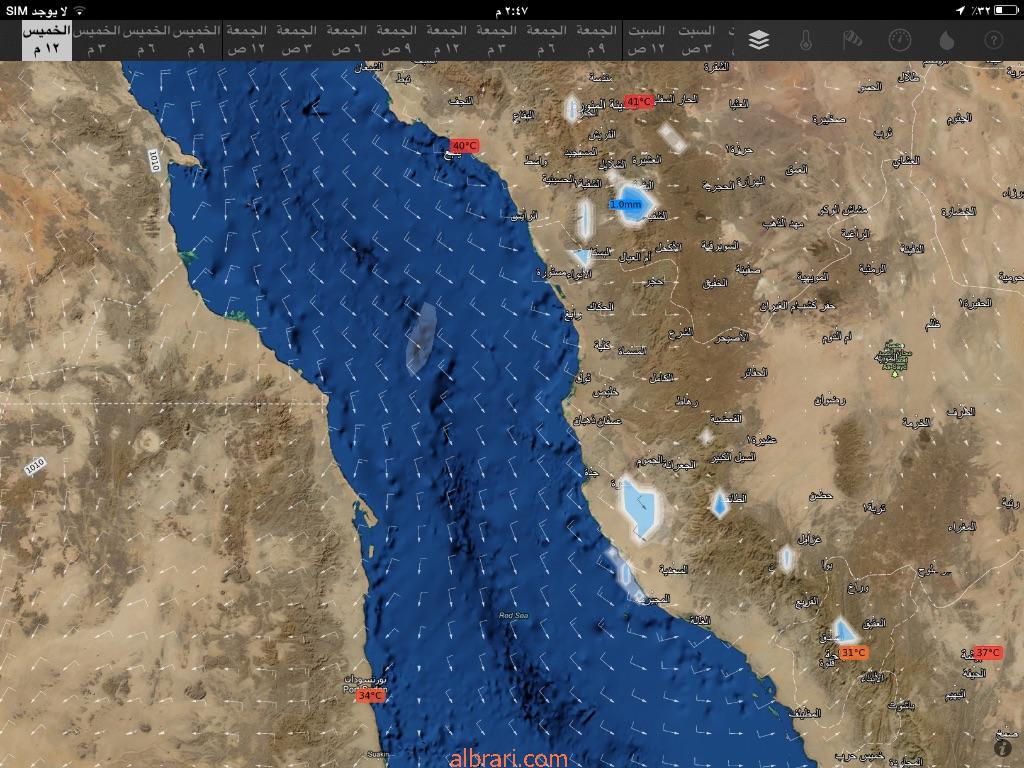Screen dimensions: 1024x768
Task: Jump to الجمعة ١٢ ص forecast
Action: click(247, 40)
